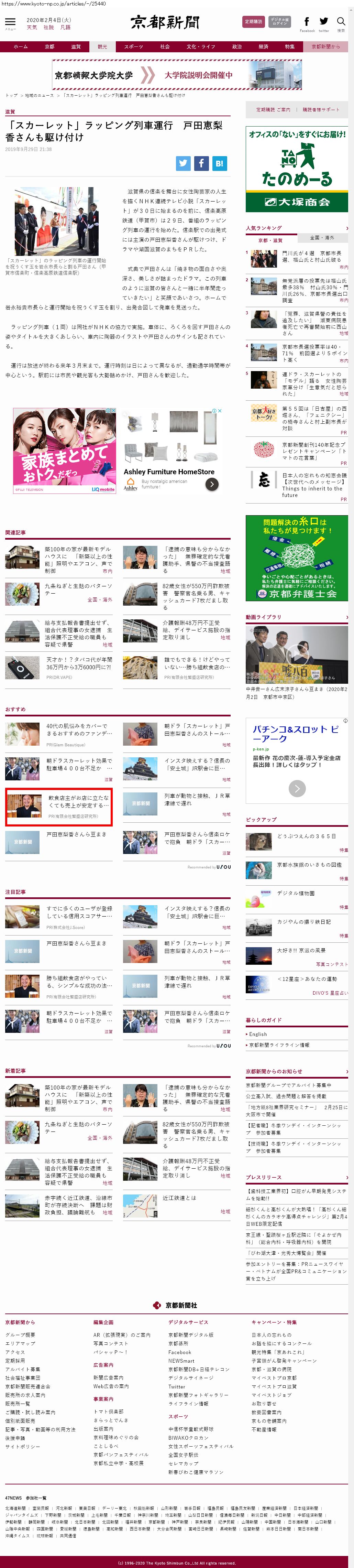Open the Kyoto Shimbun Facebook page
Viewport: 354px width, 1568px height.
pos(307,22)
